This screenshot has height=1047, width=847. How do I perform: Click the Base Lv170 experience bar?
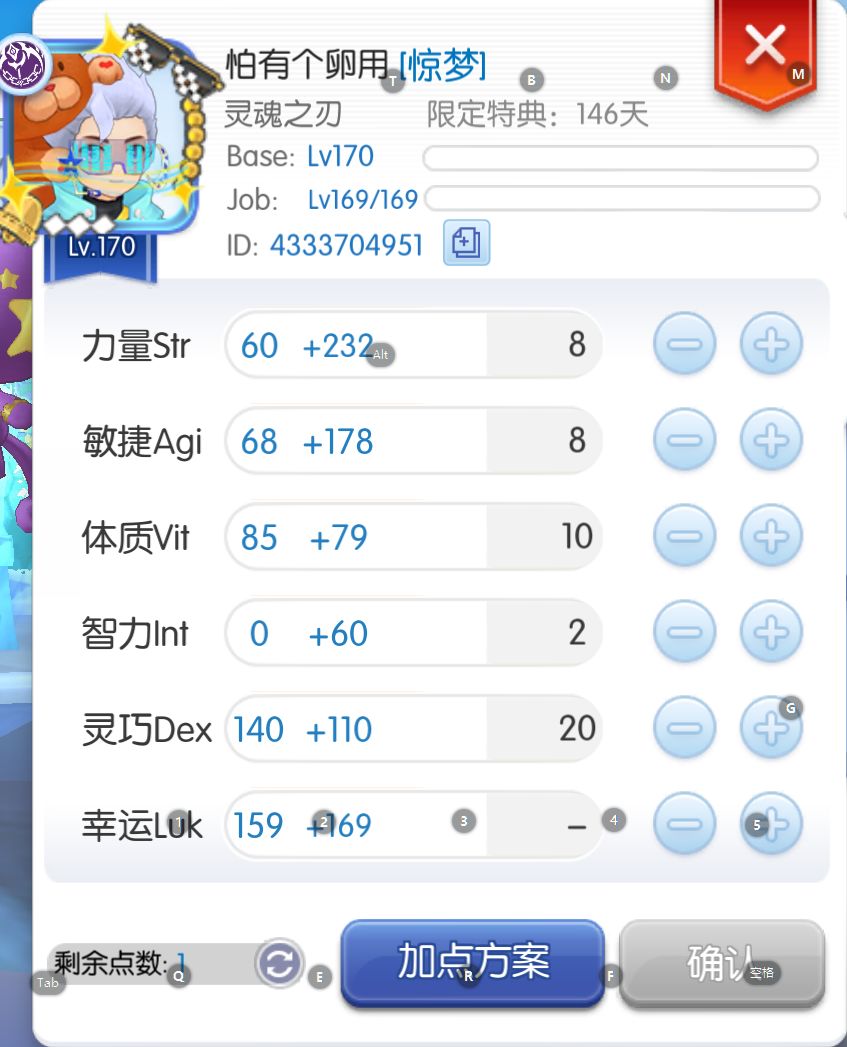pyautogui.click(x=622, y=157)
